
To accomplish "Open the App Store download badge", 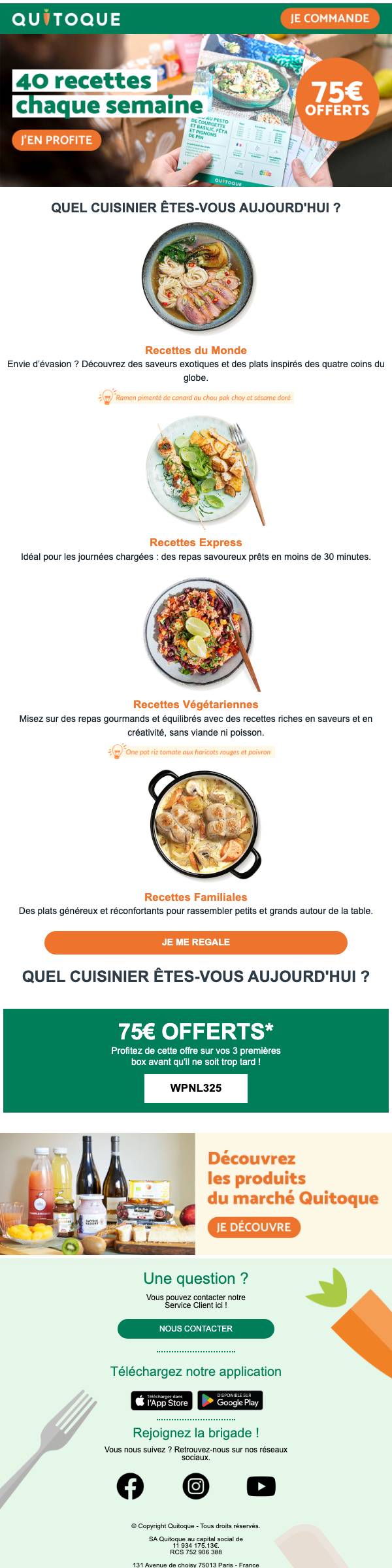I will coord(162,1400).
